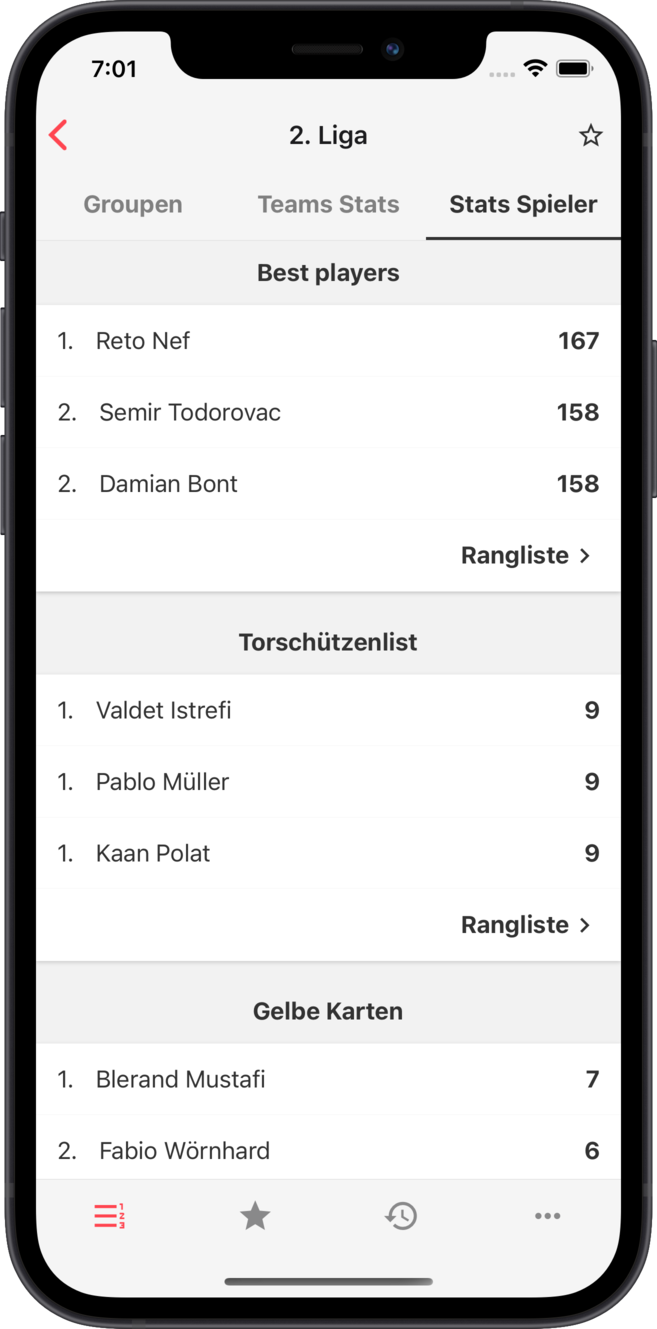
Task: Favorite 2. Liga with the star icon
Action: (591, 135)
